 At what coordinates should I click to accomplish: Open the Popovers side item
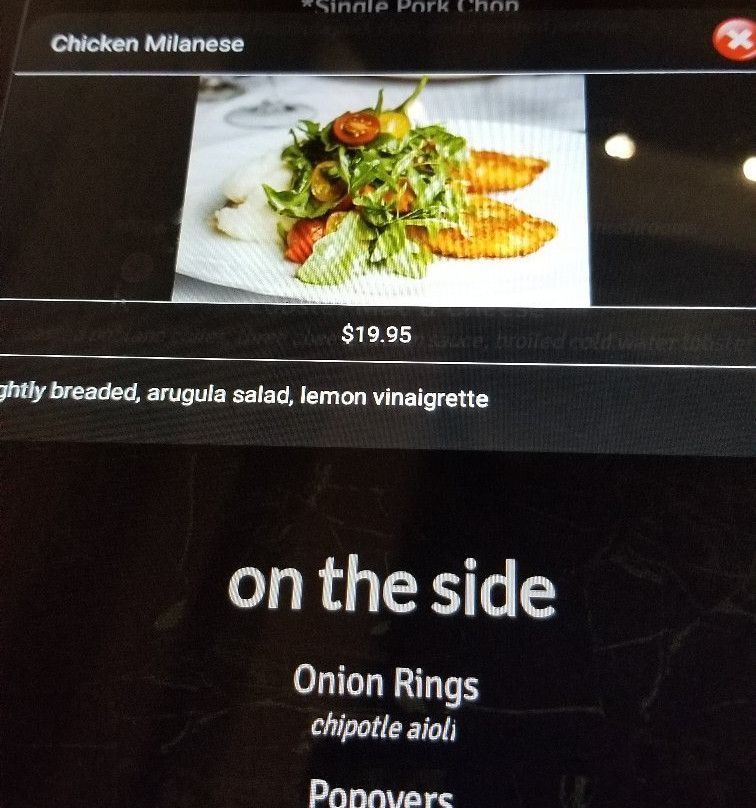coord(380,793)
